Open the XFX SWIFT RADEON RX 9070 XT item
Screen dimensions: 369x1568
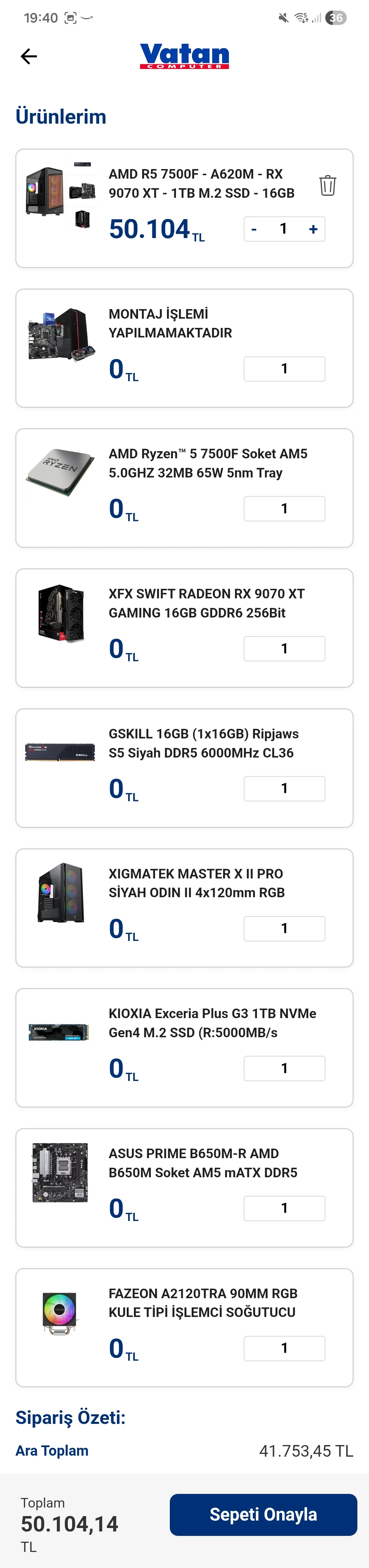206,603
